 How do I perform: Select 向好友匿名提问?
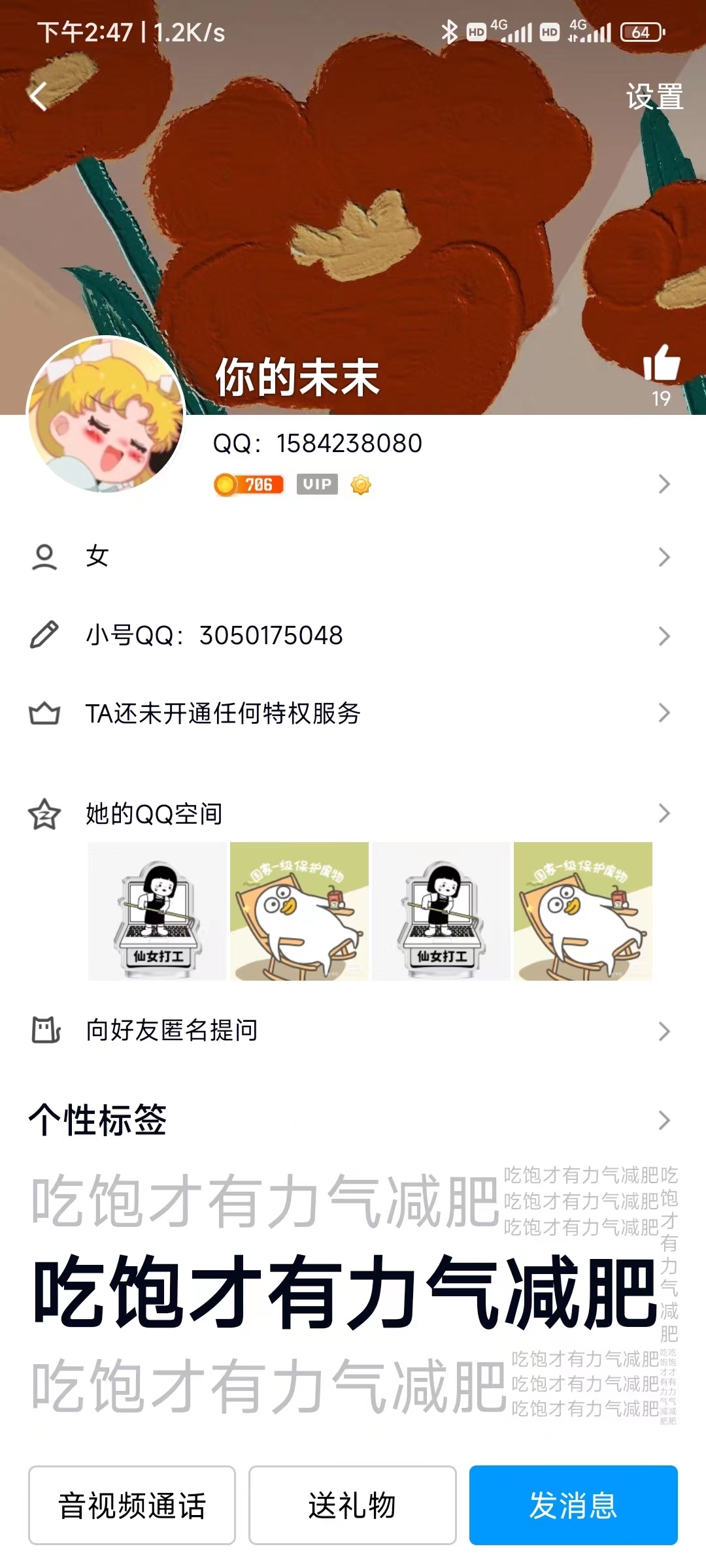(x=353, y=1030)
